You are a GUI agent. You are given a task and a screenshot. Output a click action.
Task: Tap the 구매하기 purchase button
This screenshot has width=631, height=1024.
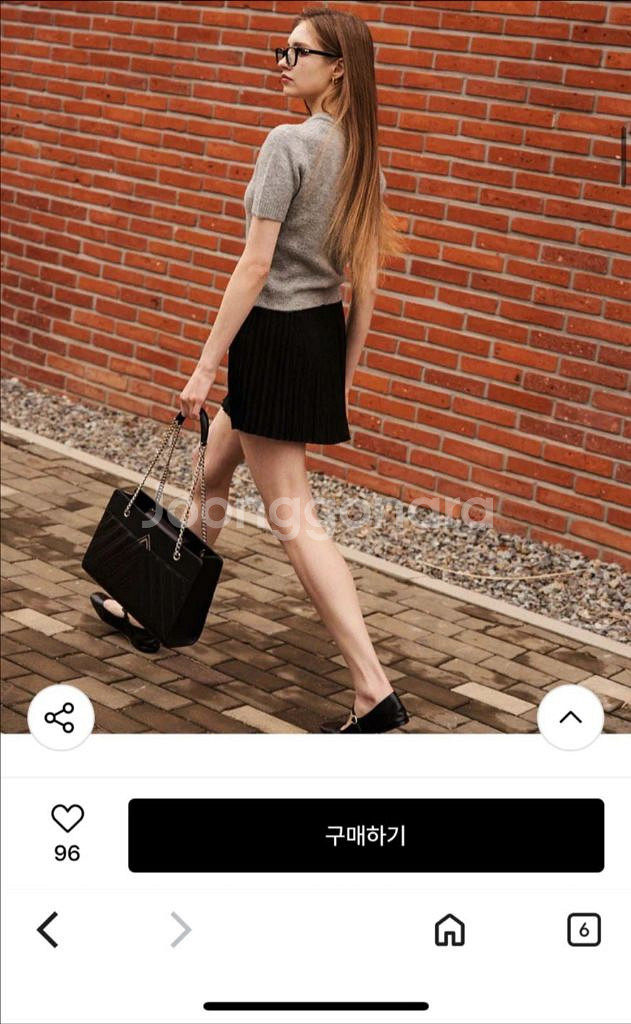click(x=366, y=835)
